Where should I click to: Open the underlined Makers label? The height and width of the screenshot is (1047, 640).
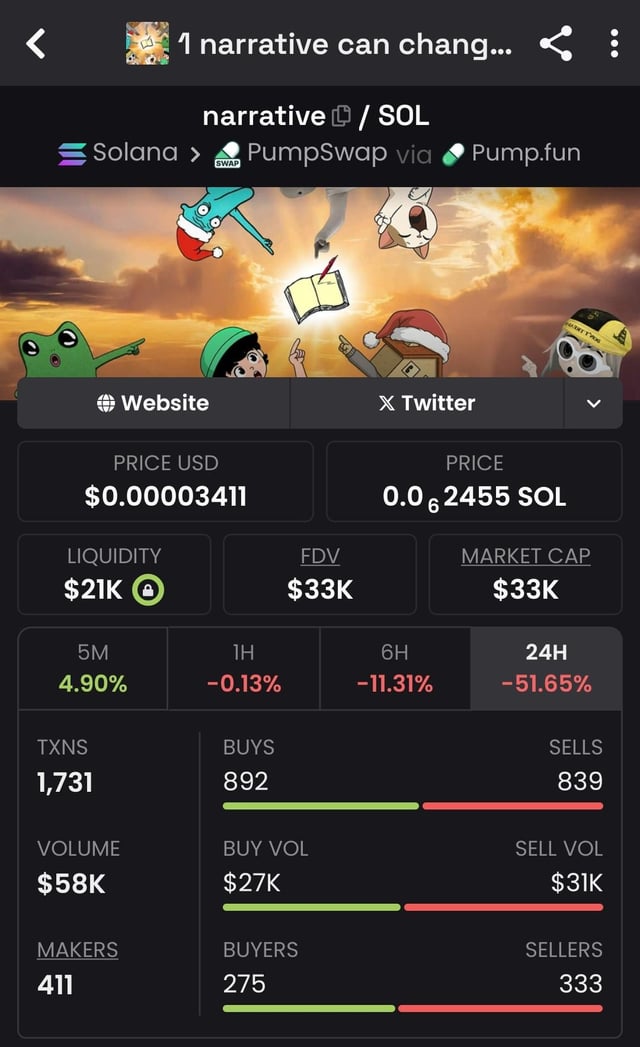coord(77,949)
